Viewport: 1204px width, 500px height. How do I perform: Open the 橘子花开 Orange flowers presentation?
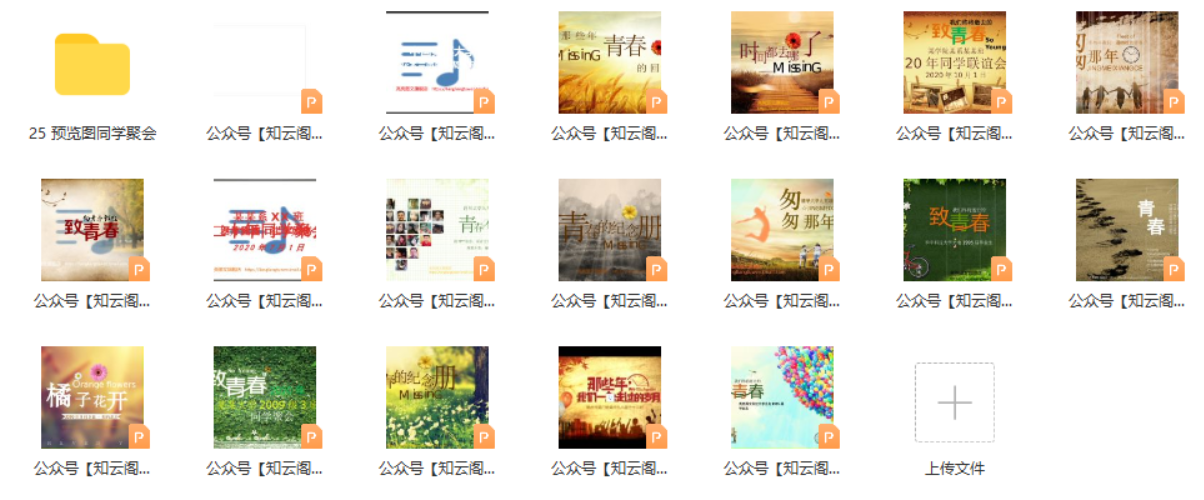click(92, 397)
